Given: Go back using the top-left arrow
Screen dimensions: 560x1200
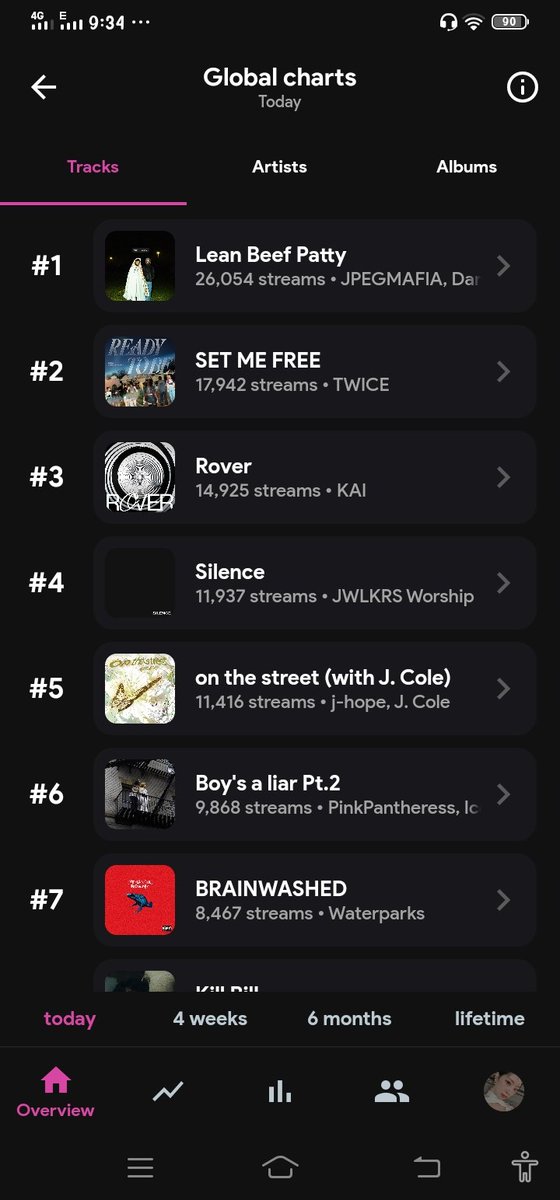Looking at the screenshot, I should (44, 87).
